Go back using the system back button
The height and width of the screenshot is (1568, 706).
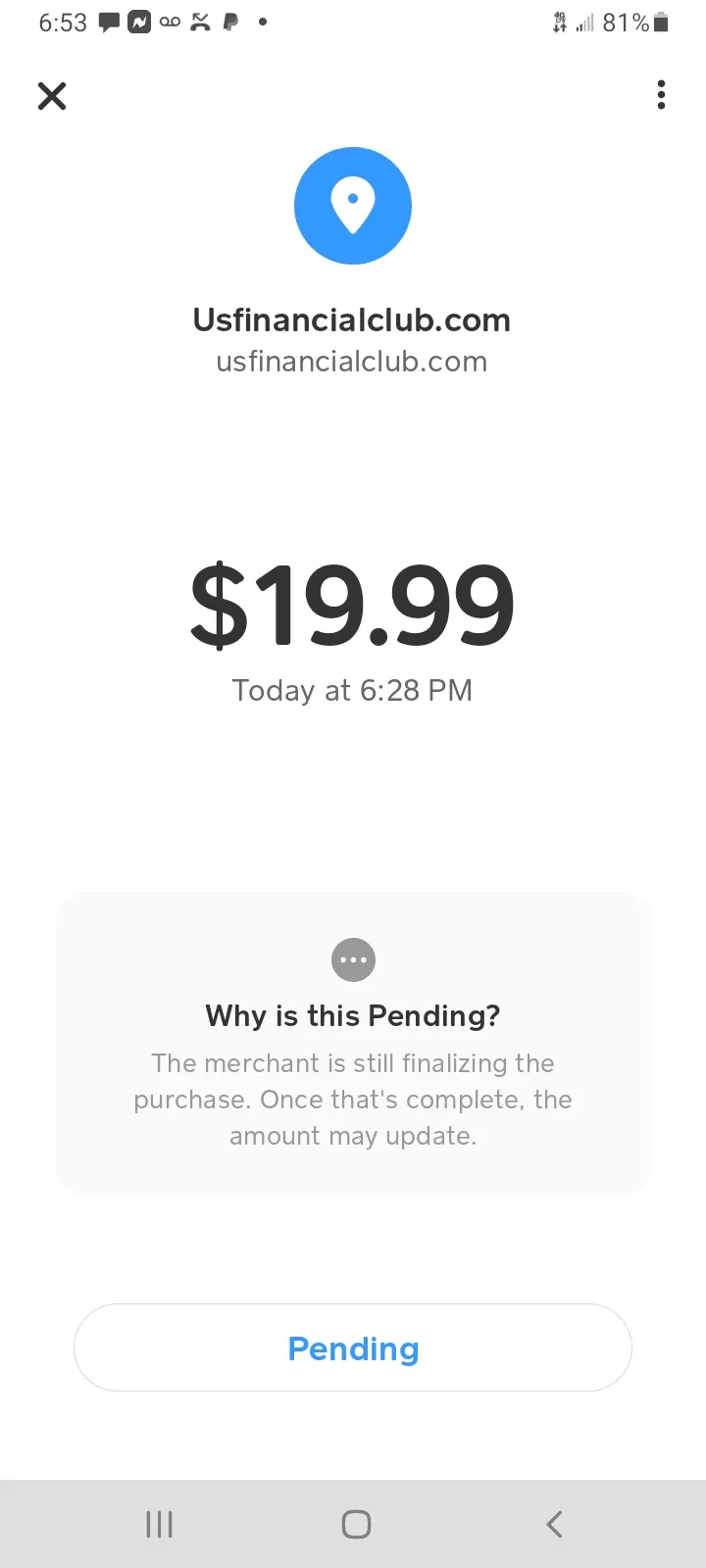pos(554,1524)
